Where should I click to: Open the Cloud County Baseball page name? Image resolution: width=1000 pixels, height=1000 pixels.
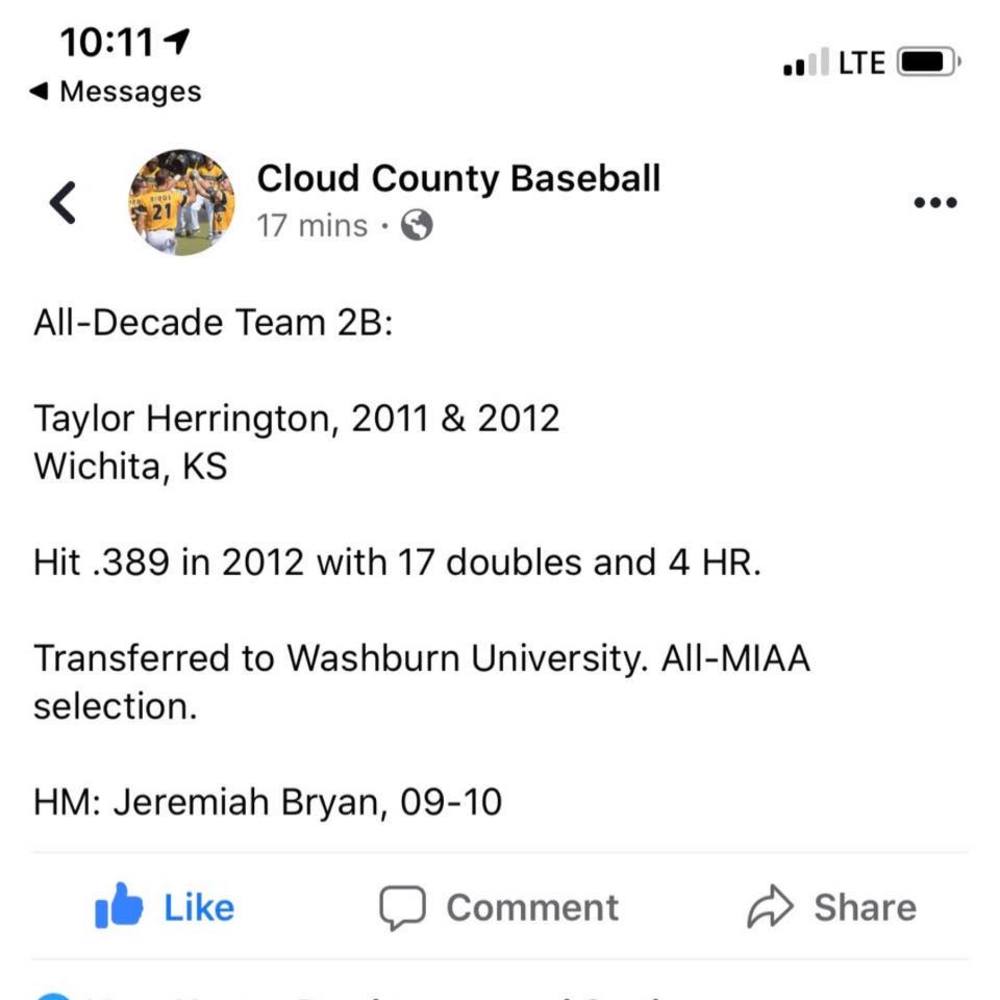[x=458, y=179]
